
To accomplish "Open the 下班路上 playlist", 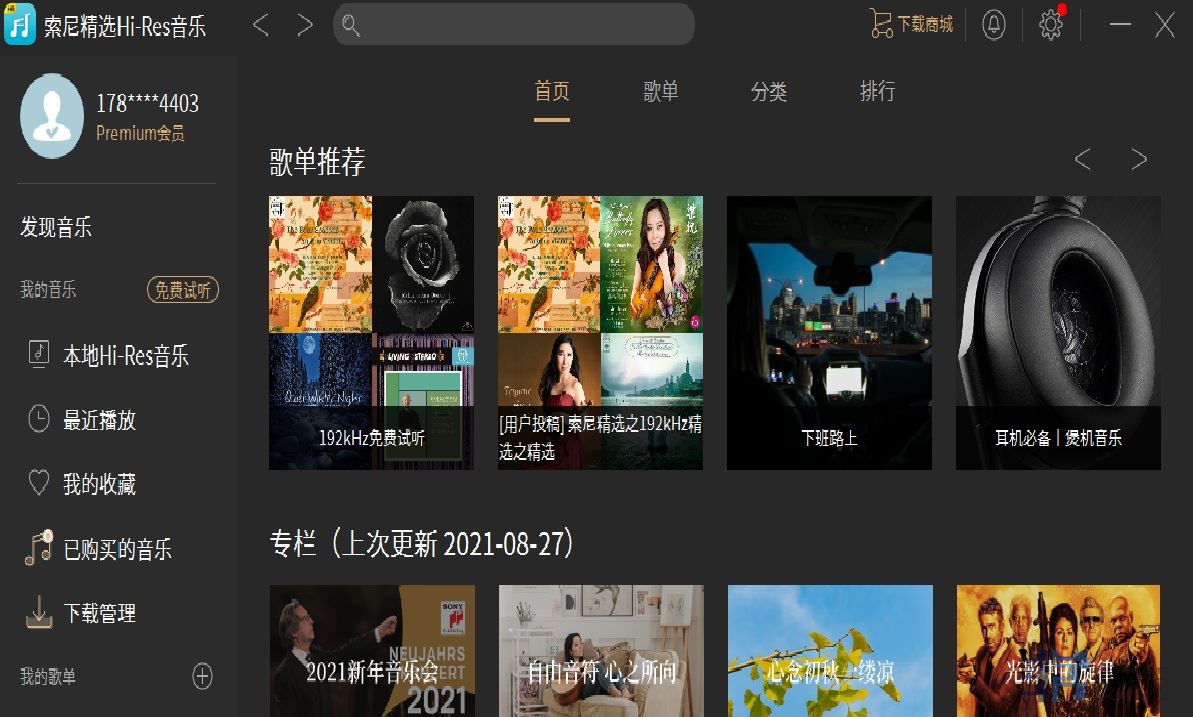I will click(829, 332).
